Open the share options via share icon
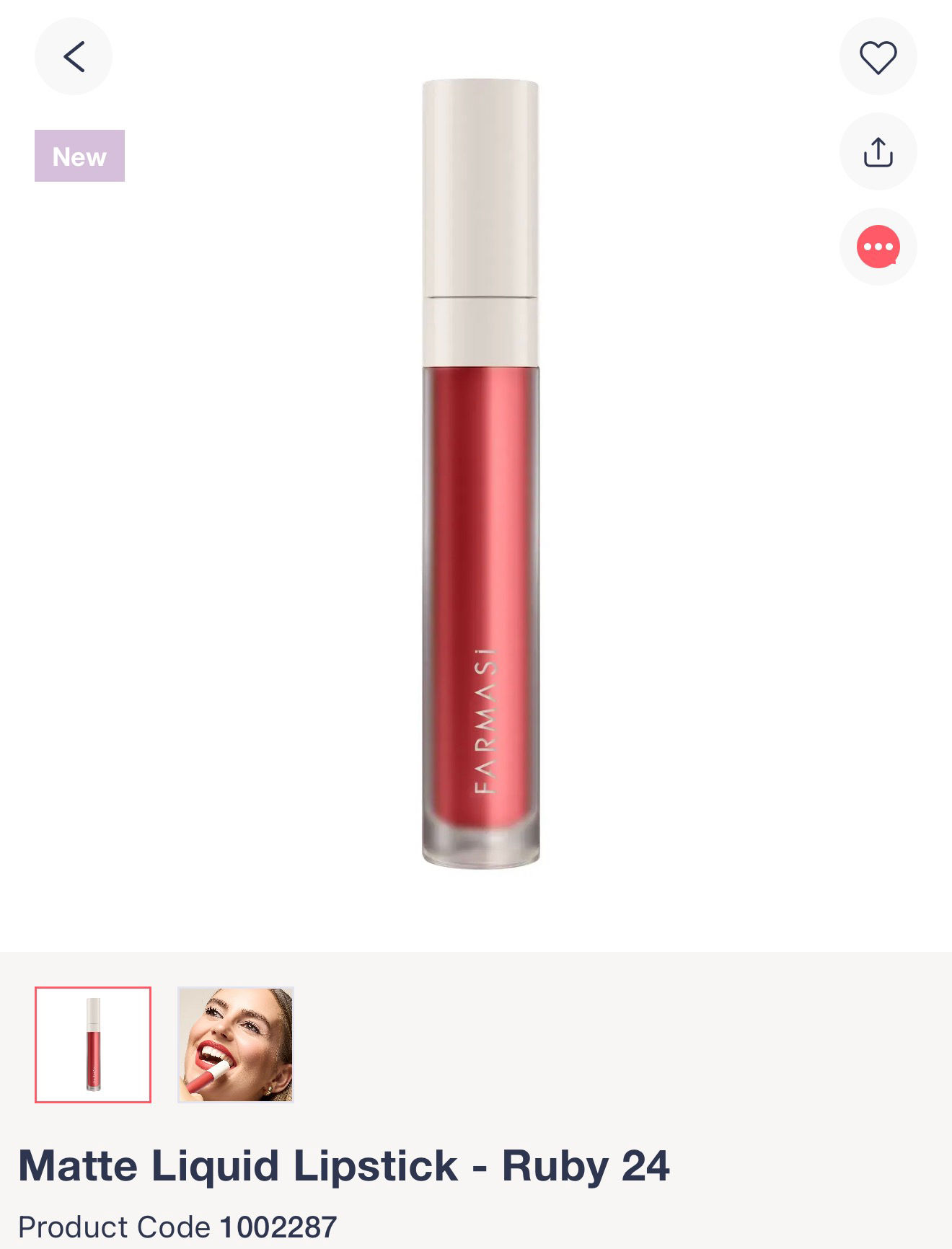952x1249 pixels. click(878, 151)
